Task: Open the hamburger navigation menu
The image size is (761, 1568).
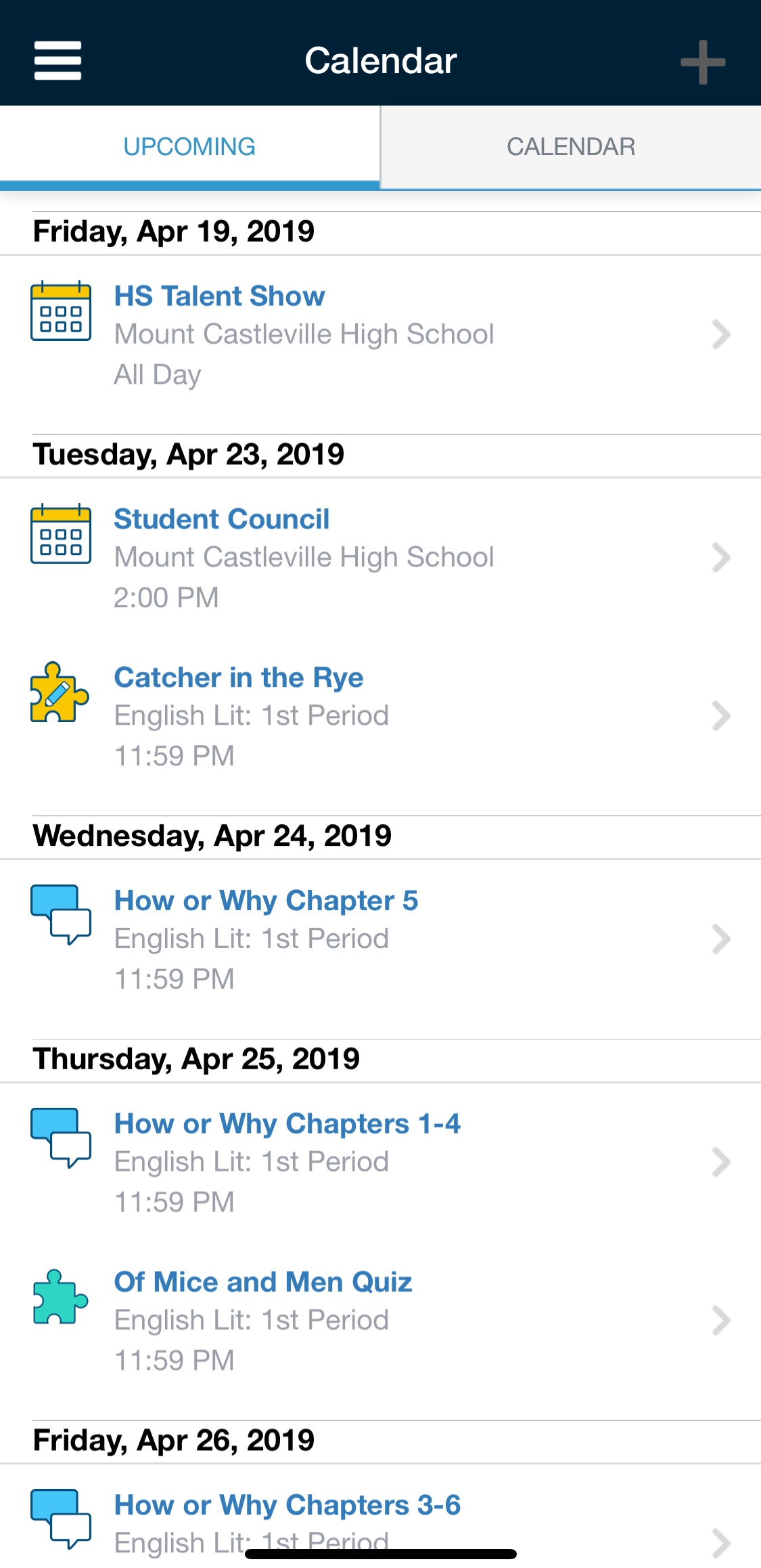Action: point(57,60)
